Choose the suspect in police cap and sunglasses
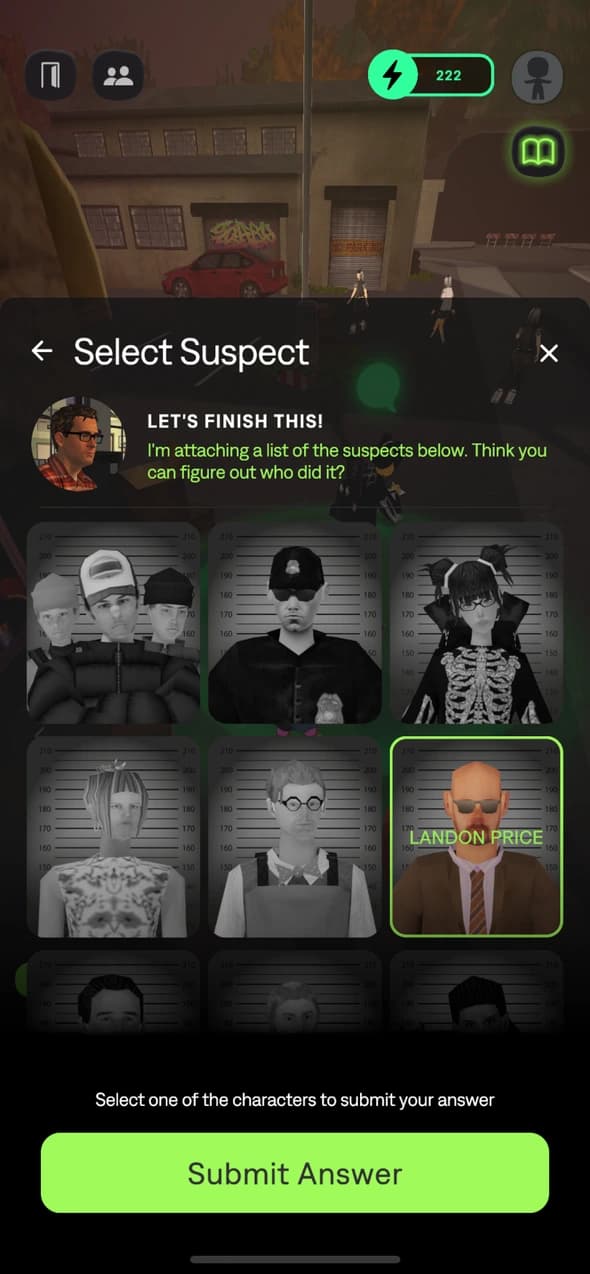Screen dimensions: 590x1274 coord(295,623)
